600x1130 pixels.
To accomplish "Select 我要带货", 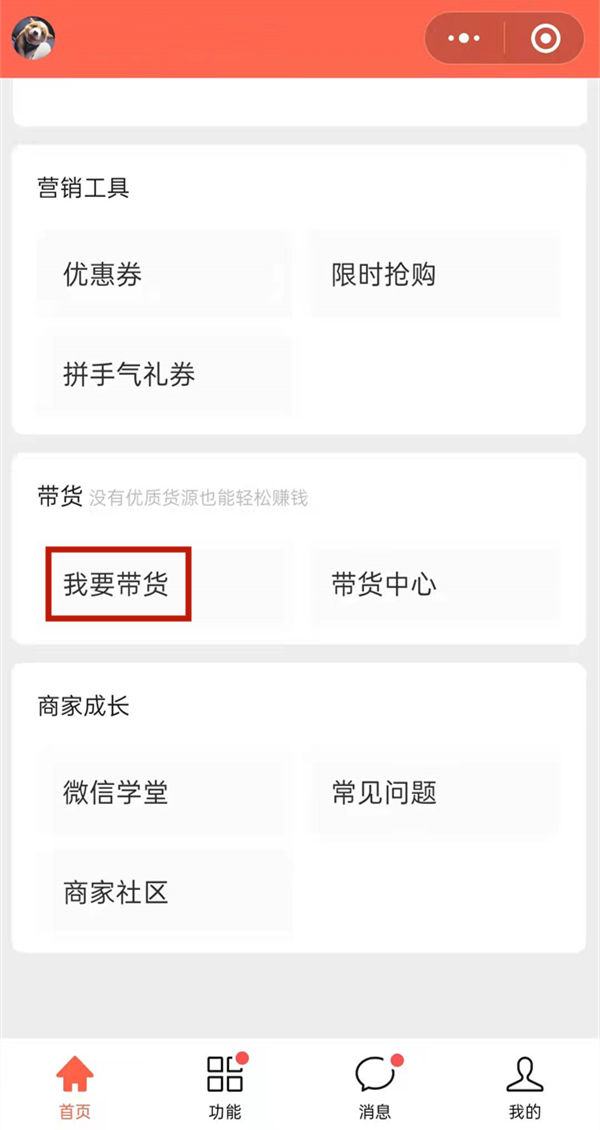I will coord(118,585).
